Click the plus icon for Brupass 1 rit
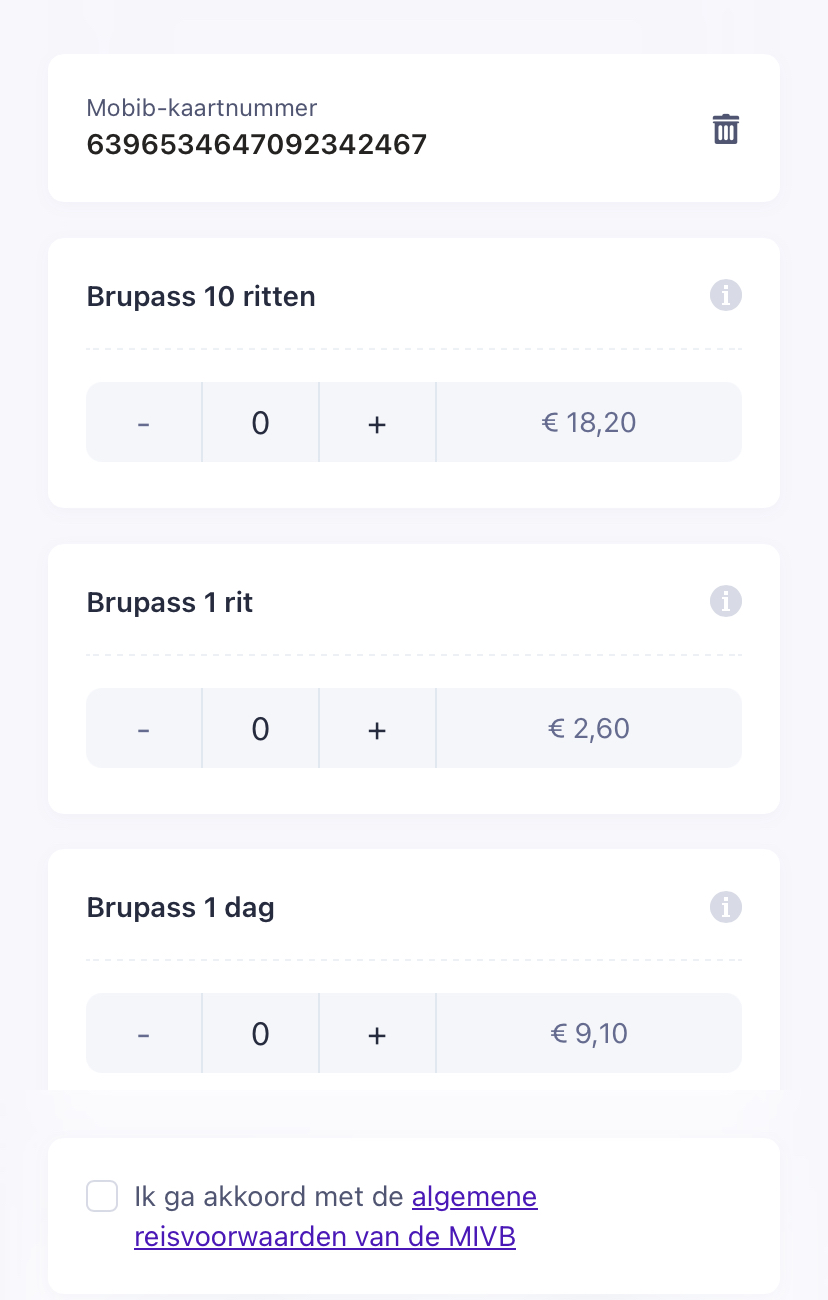The image size is (828, 1300). click(x=377, y=728)
